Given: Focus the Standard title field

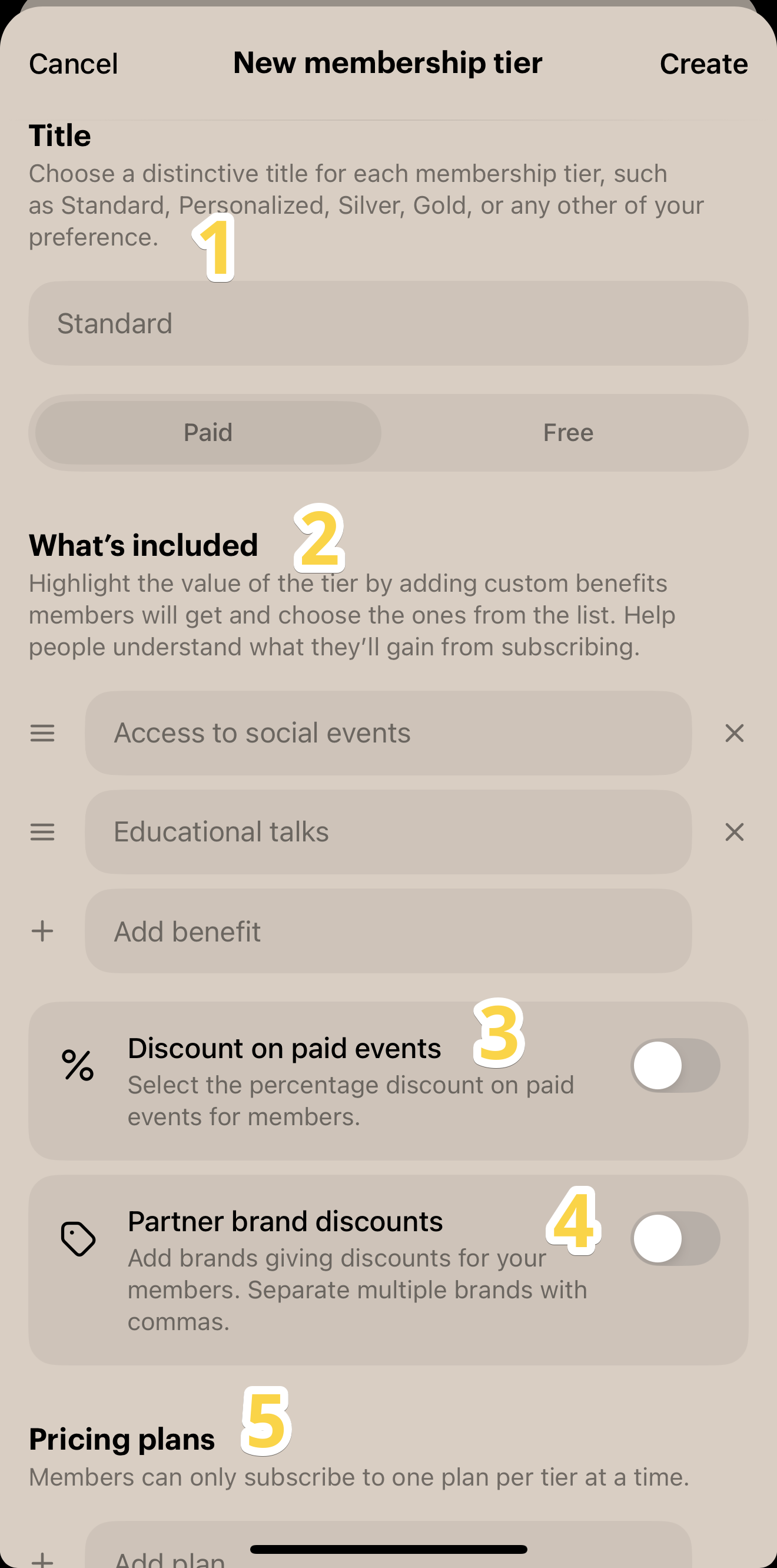Looking at the screenshot, I should pos(388,323).
